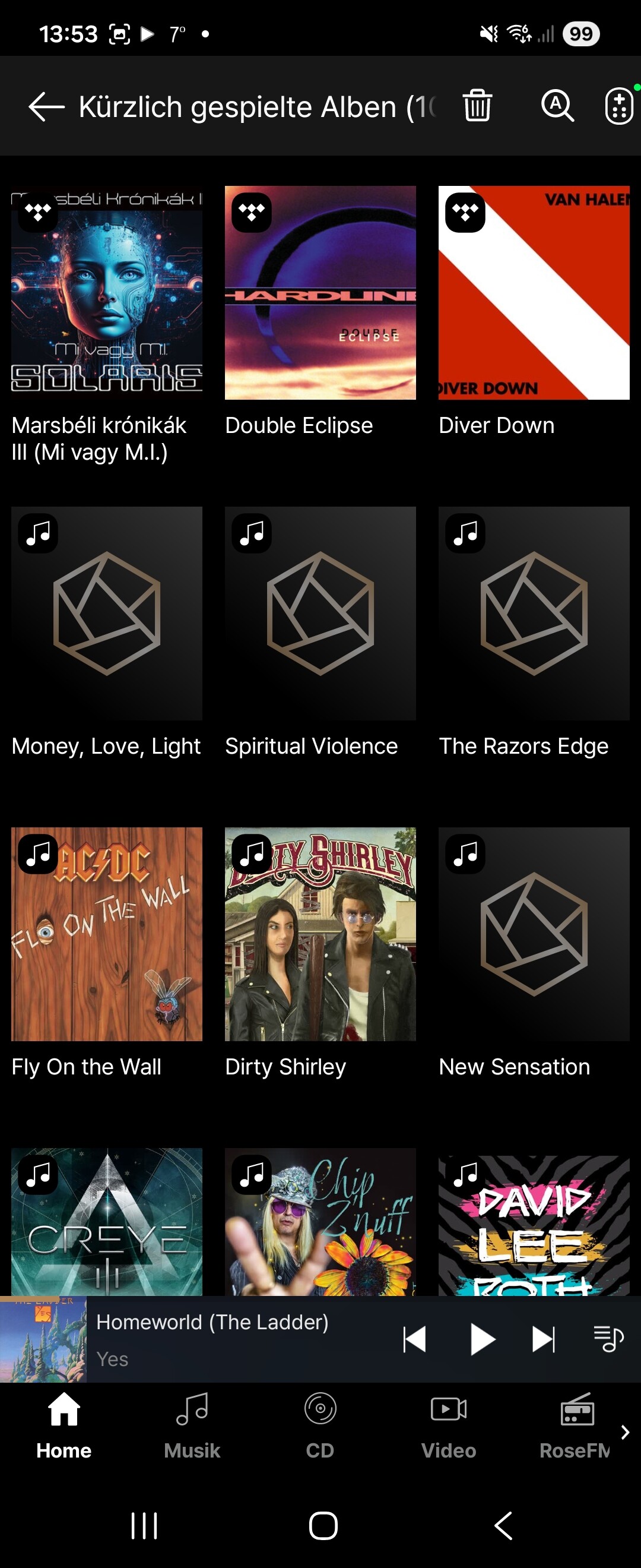Image resolution: width=641 pixels, height=1568 pixels.
Task: Open the album search icon
Action: (x=557, y=106)
